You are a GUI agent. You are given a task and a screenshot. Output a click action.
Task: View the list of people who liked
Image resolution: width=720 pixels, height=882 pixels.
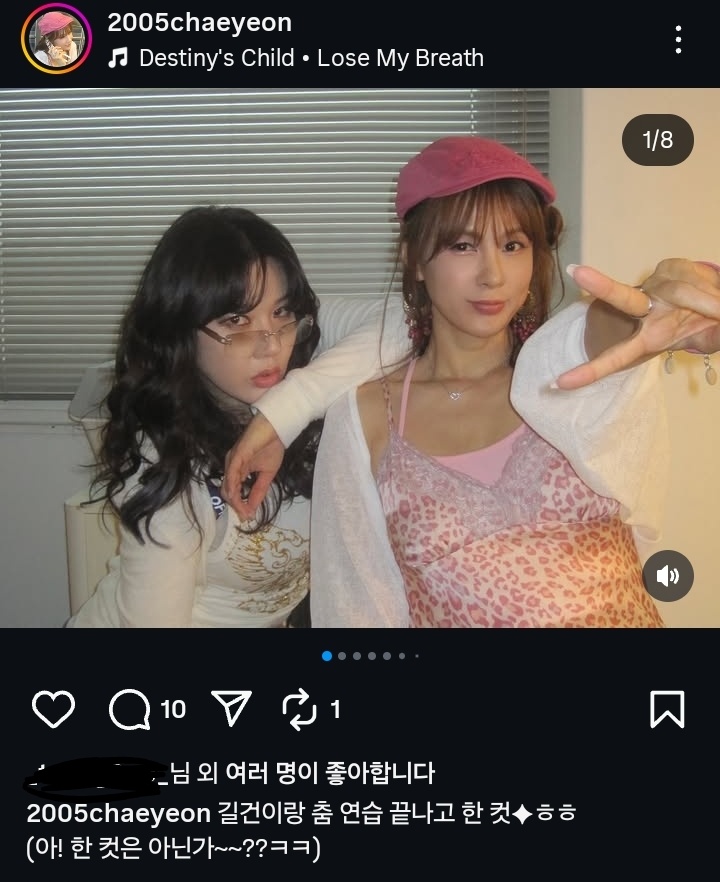point(300,773)
